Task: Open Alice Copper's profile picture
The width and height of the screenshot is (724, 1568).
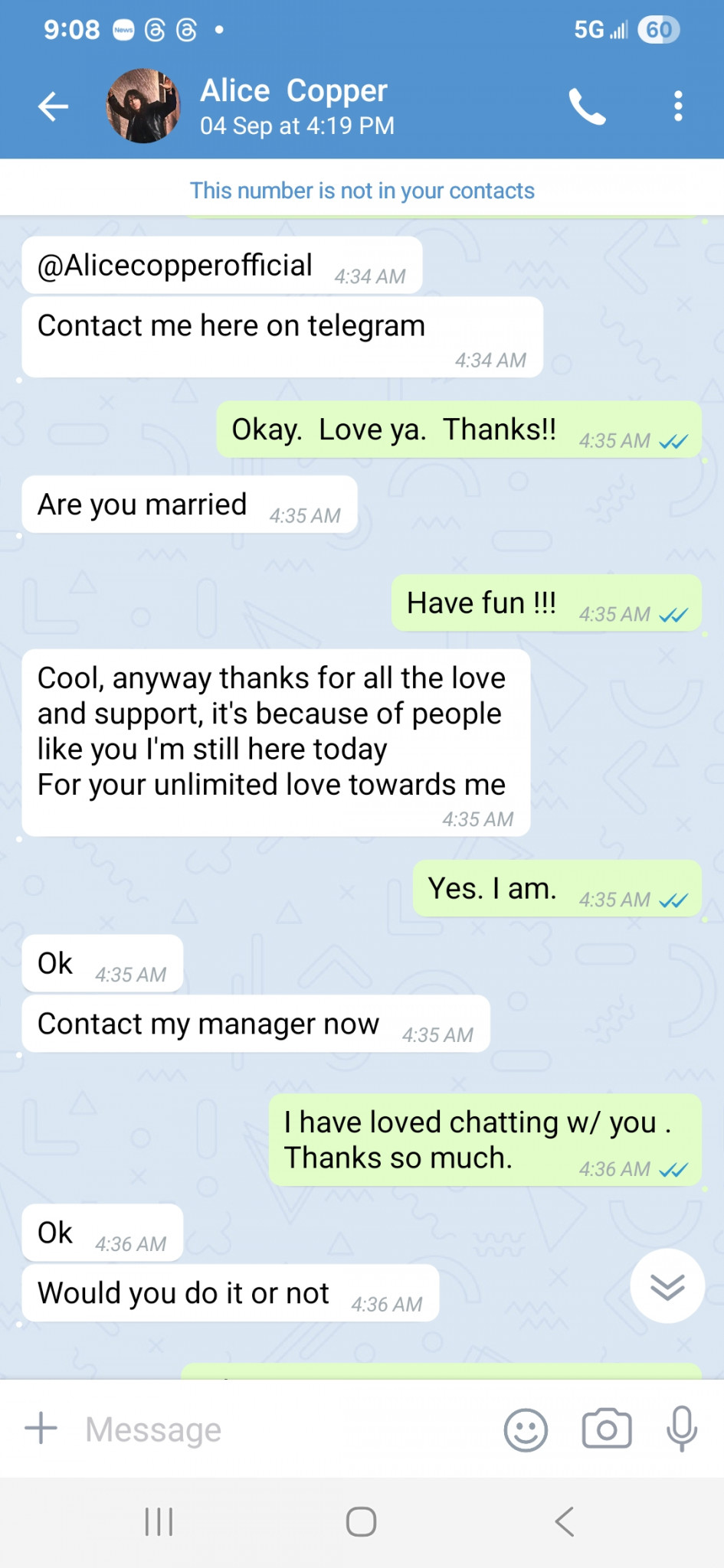Action: [x=143, y=106]
